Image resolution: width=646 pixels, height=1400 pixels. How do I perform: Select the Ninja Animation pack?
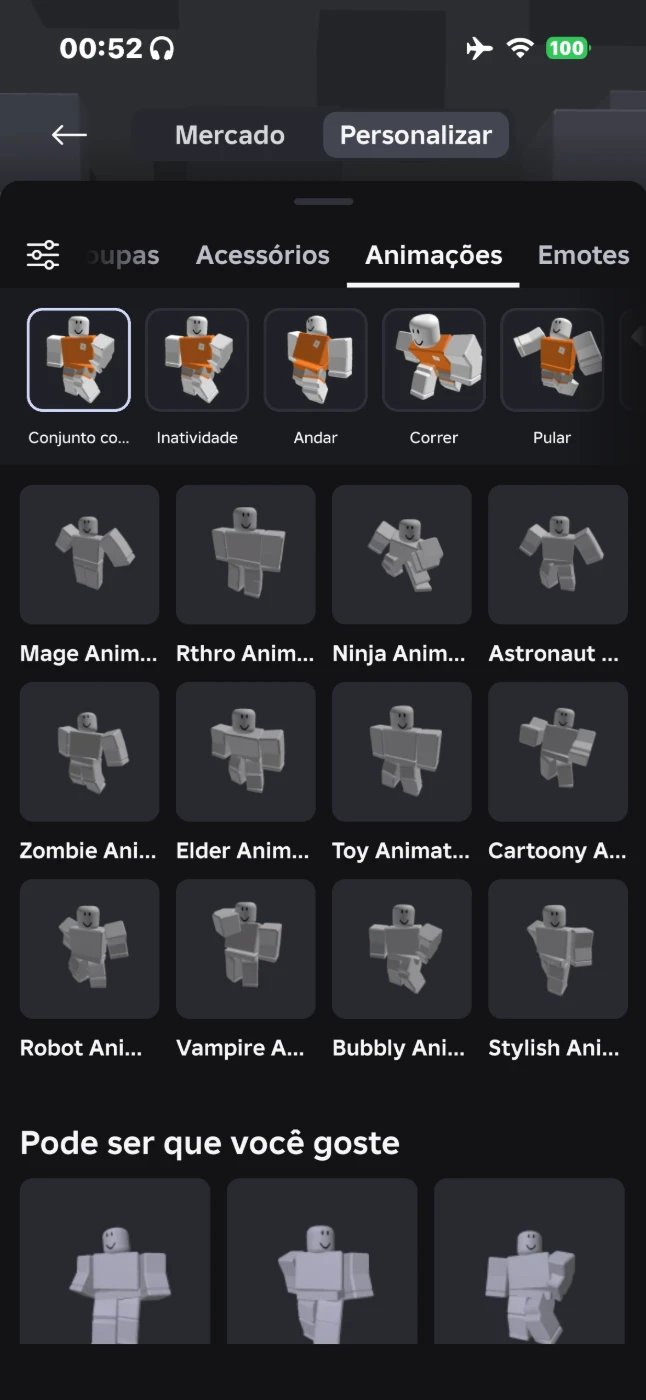(402, 555)
